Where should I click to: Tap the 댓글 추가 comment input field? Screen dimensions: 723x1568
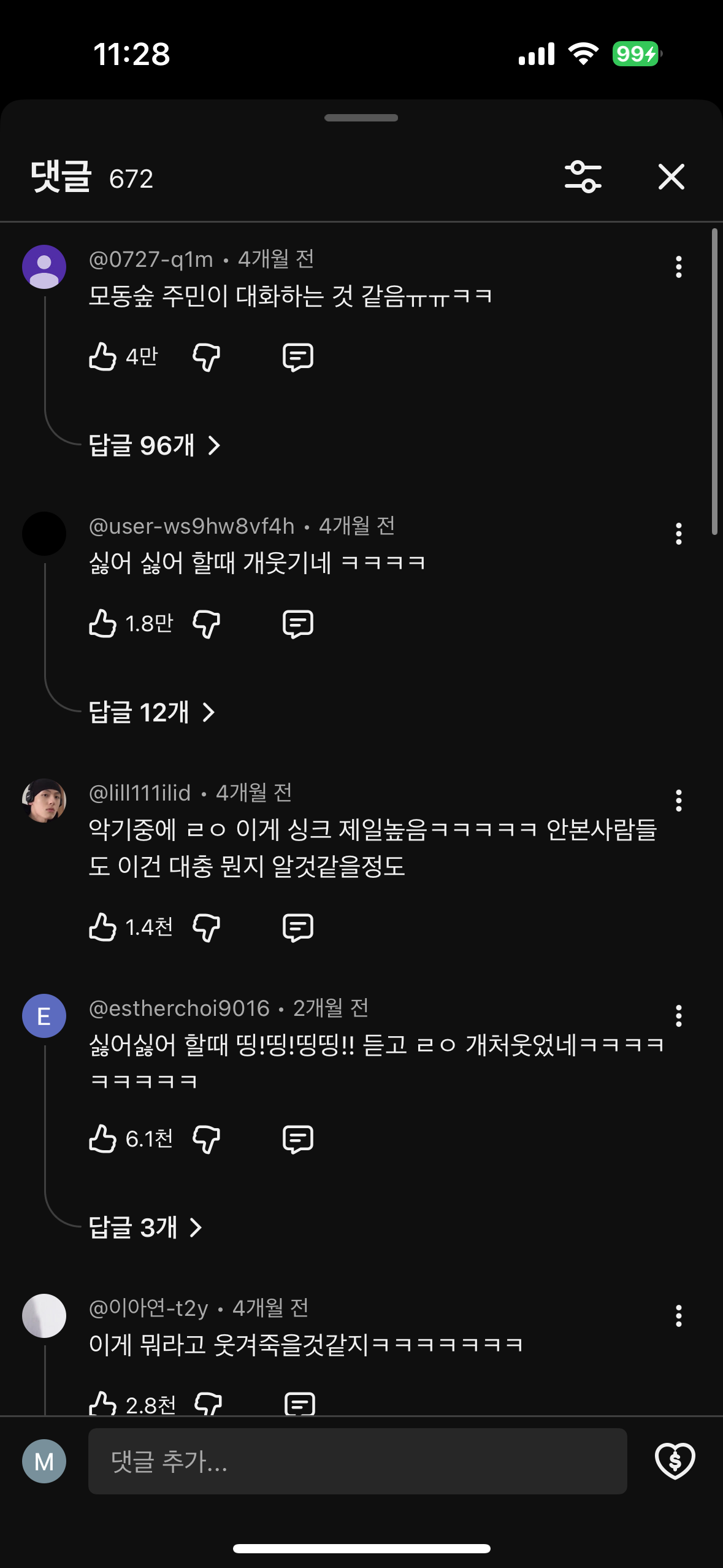(357, 1461)
